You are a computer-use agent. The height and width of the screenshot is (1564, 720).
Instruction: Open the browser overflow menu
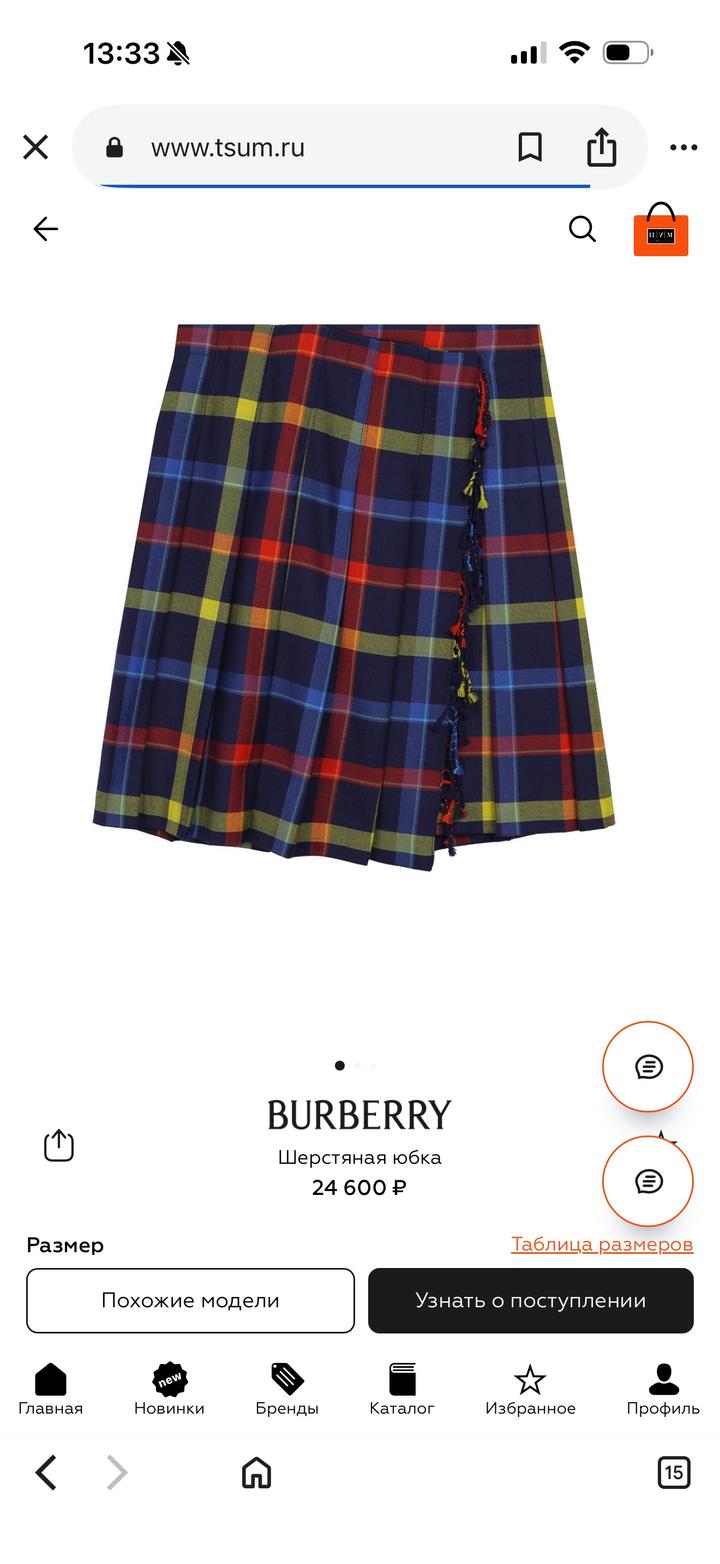pos(683,148)
